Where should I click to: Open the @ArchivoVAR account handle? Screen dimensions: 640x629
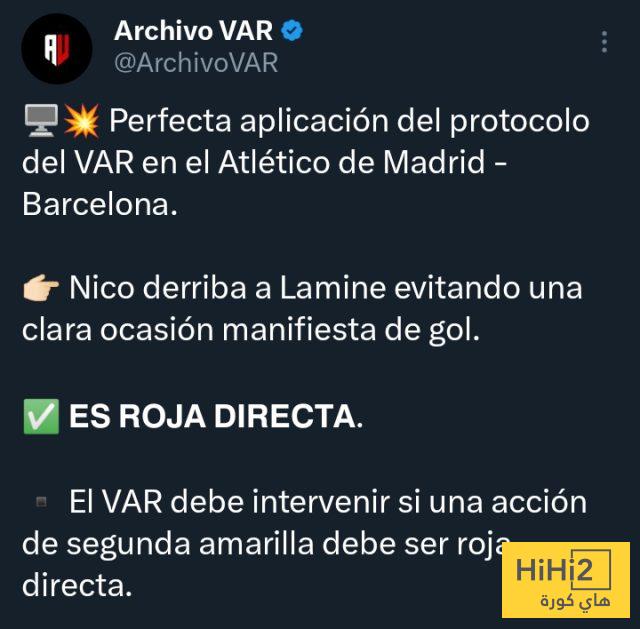coord(196,62)
